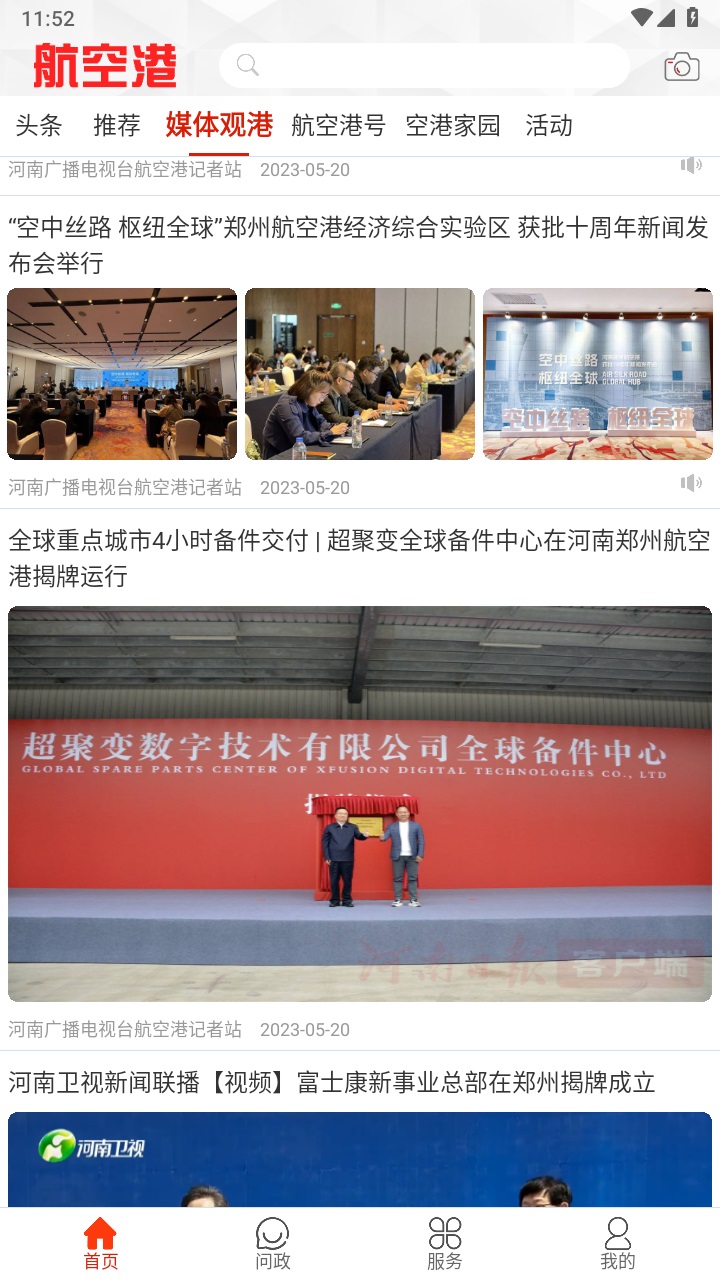Open the camera icon
The image size is (720, 1280).
[682, 67]
